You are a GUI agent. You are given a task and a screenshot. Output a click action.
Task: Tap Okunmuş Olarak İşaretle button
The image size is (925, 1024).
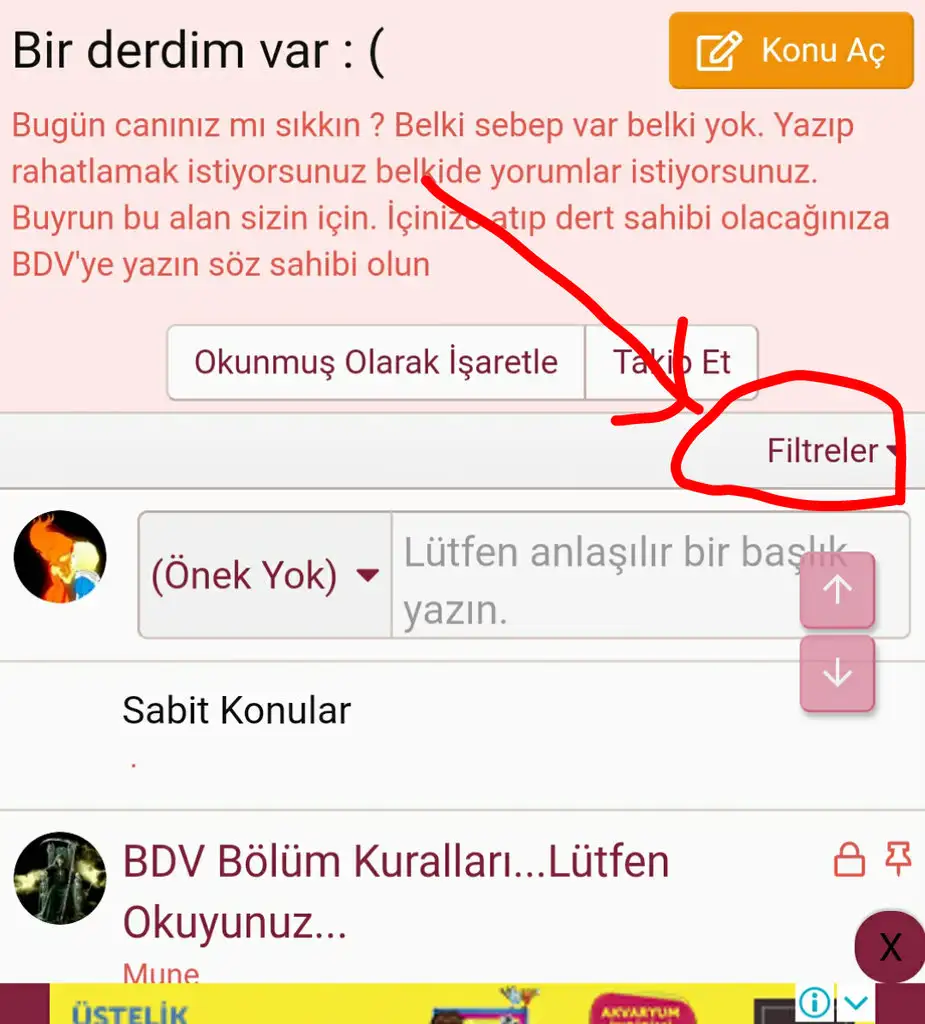point(375,362)
